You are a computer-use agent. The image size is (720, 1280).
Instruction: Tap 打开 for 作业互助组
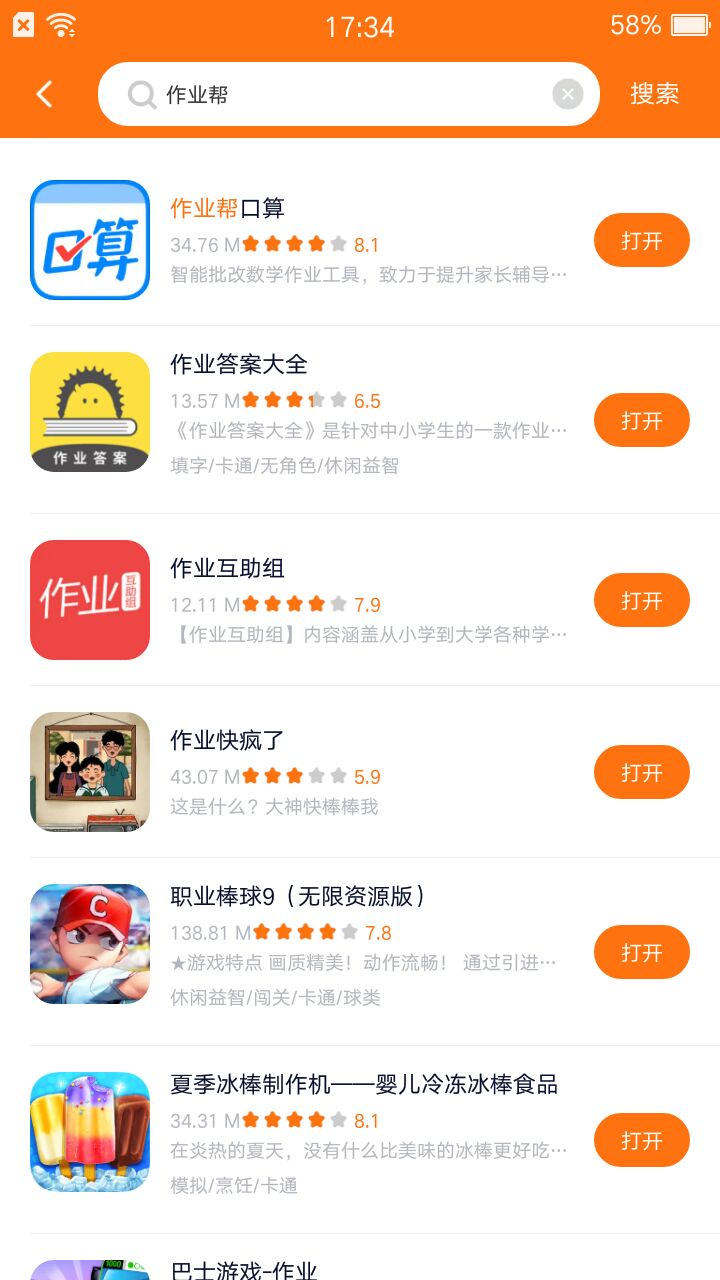pos(641,600)
